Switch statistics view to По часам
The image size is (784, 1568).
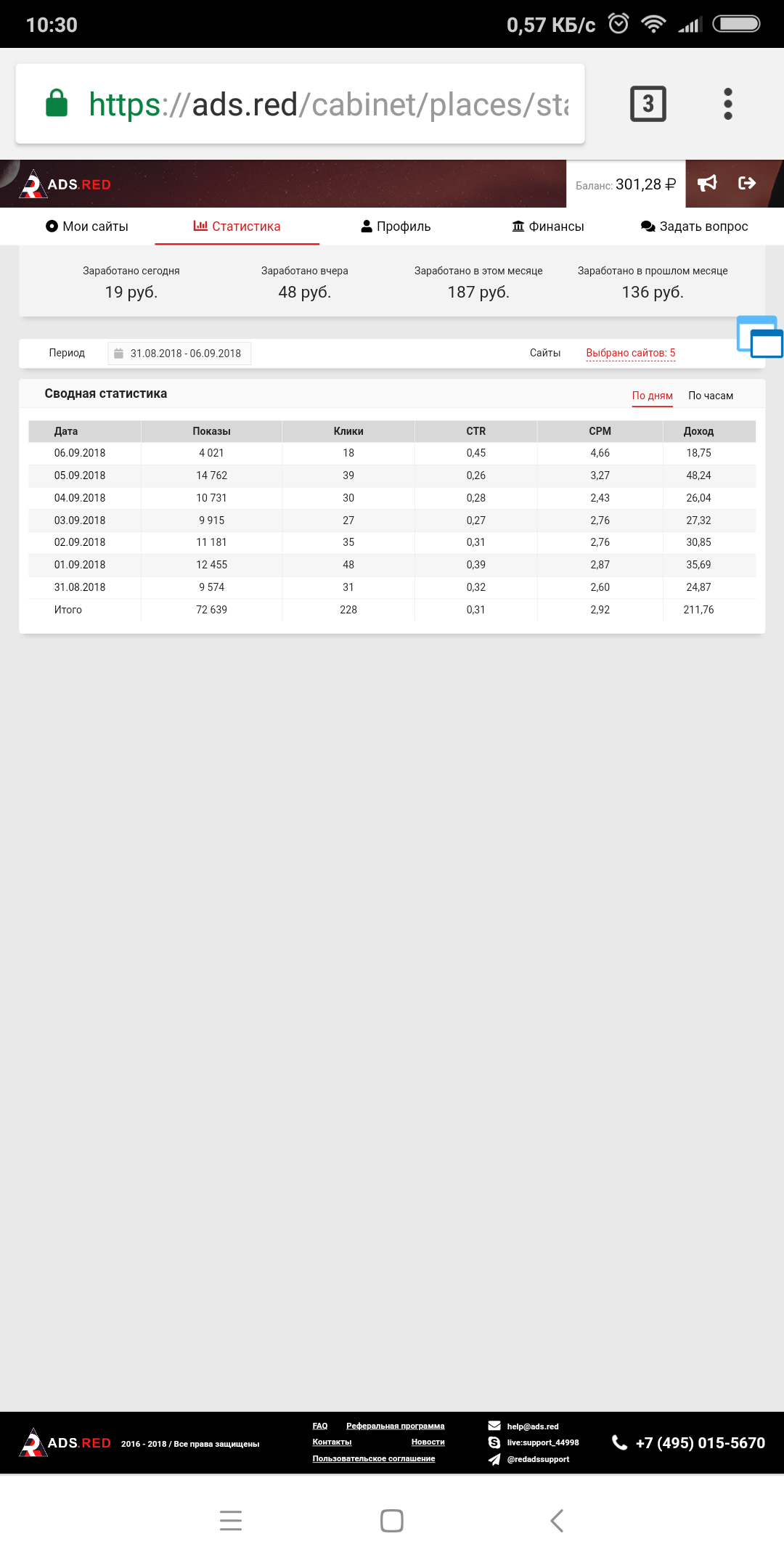point(711,396)
